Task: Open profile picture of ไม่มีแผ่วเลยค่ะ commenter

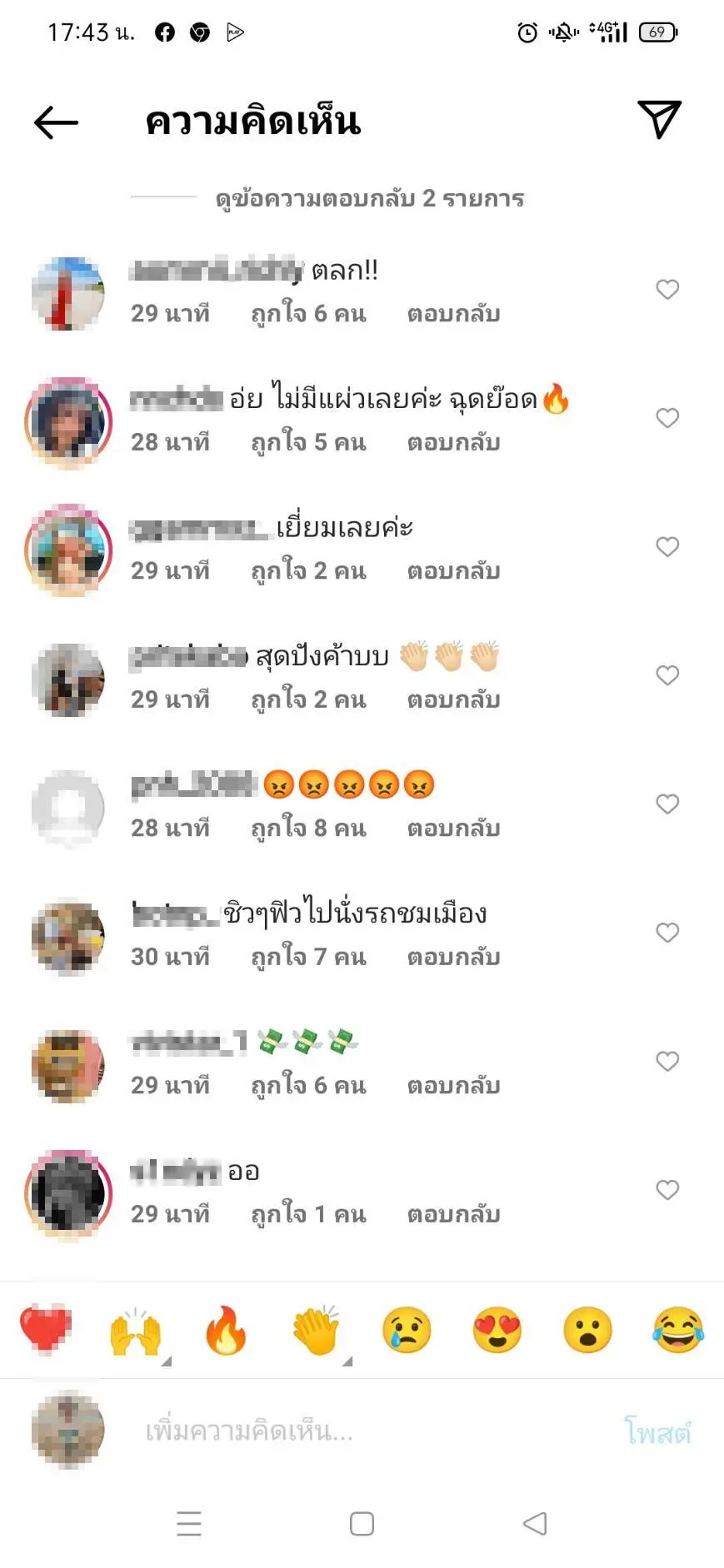Action: click(68, 421)
